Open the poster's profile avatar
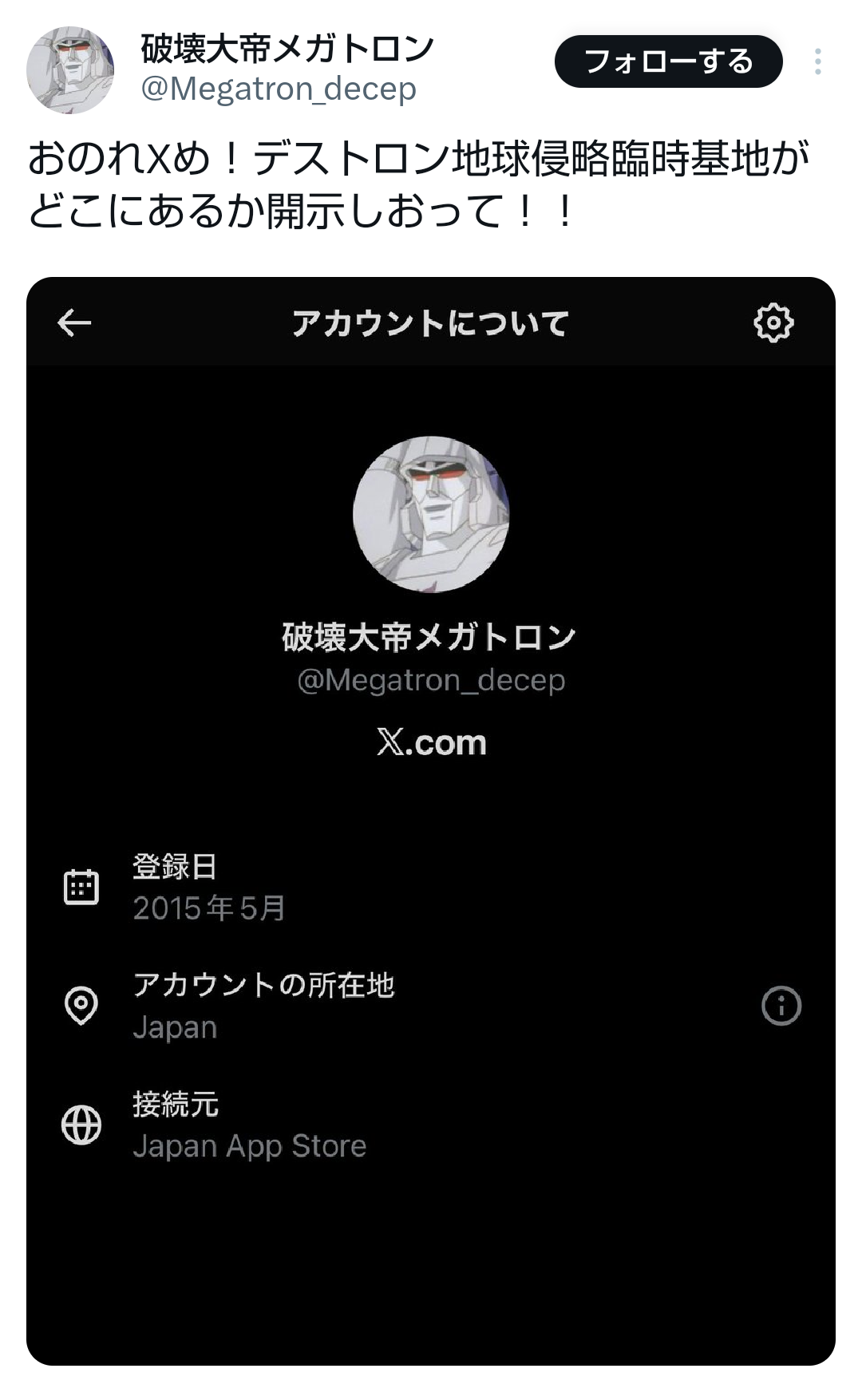Screen dimensions: 862x1400 point(70,69)
